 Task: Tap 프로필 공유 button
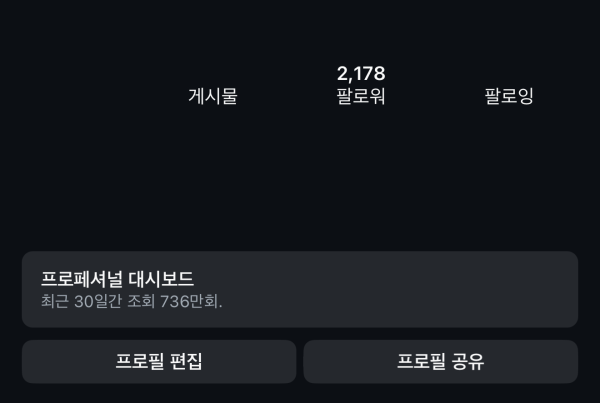pos(440,362)
